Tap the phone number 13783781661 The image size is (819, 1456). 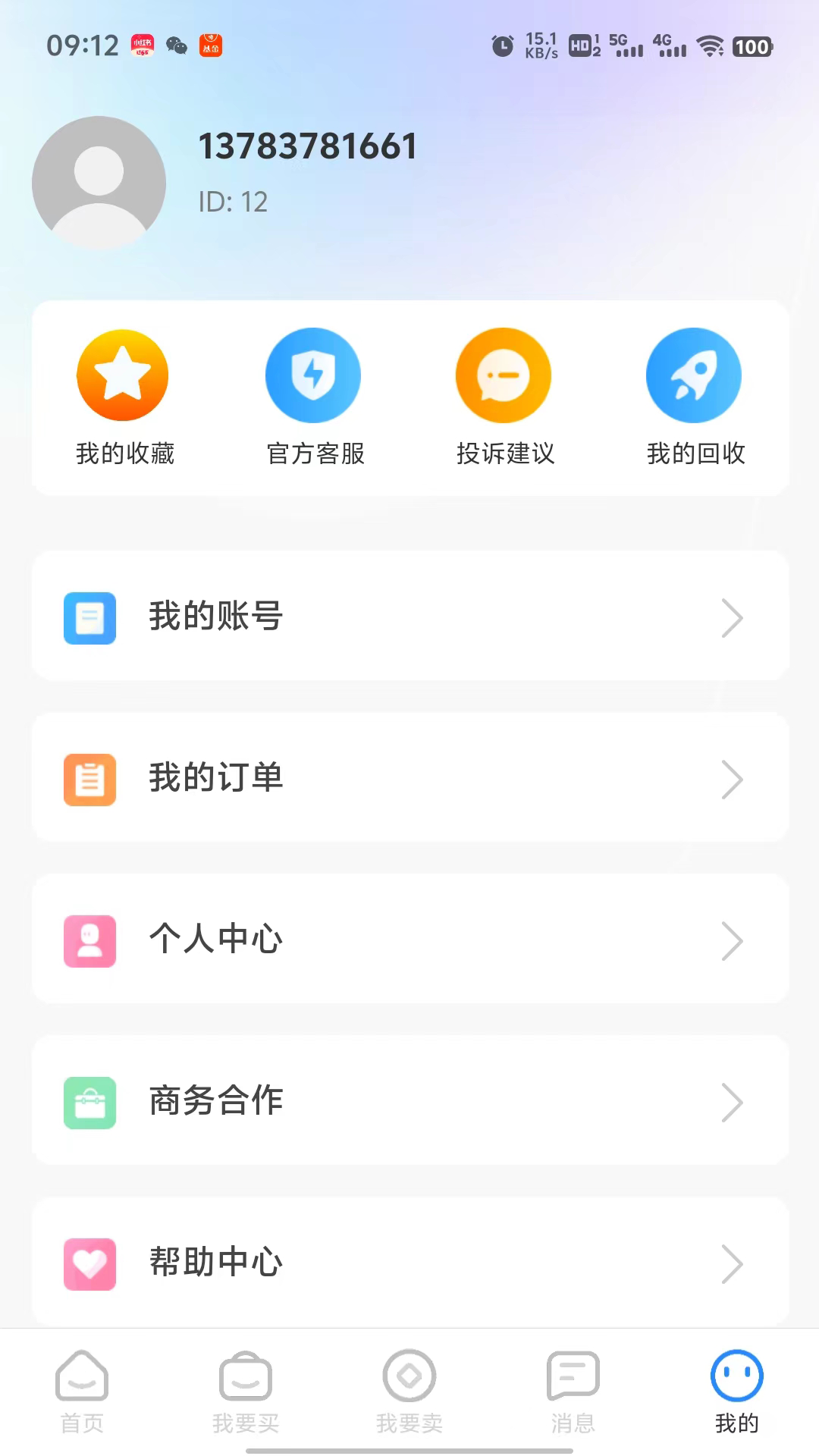point(307,146)
